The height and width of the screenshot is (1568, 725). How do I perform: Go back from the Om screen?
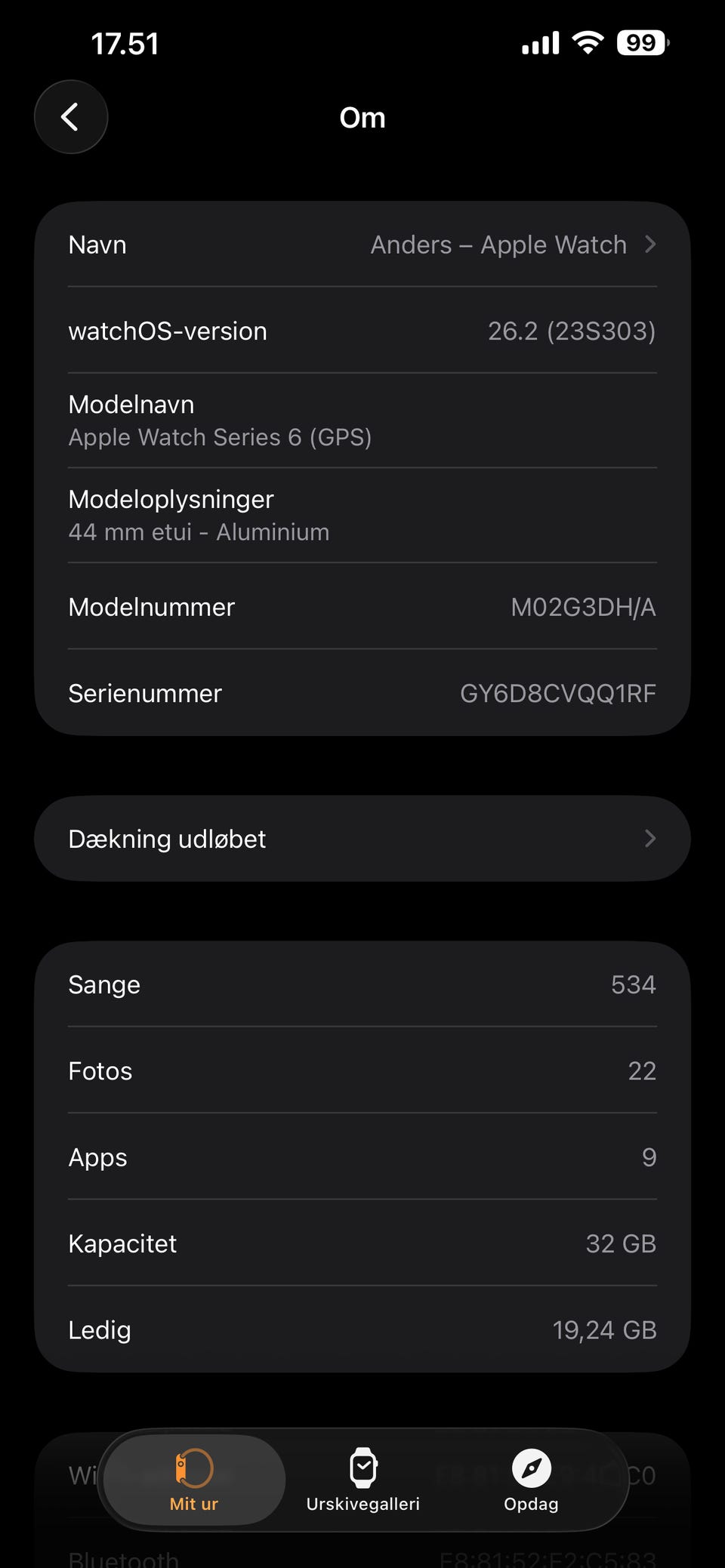(x=70, y=117)
